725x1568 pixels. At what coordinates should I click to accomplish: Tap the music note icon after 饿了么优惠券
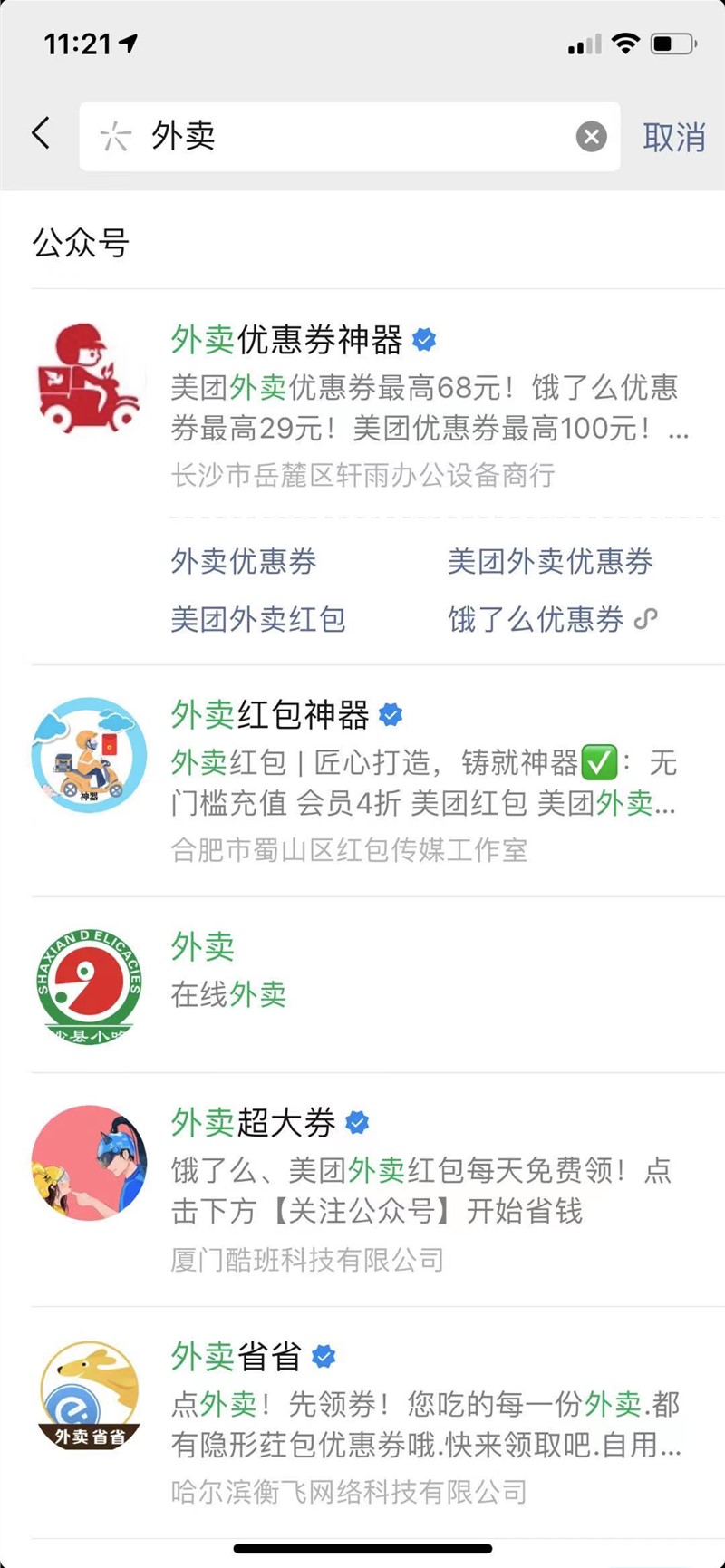[646, 619]
